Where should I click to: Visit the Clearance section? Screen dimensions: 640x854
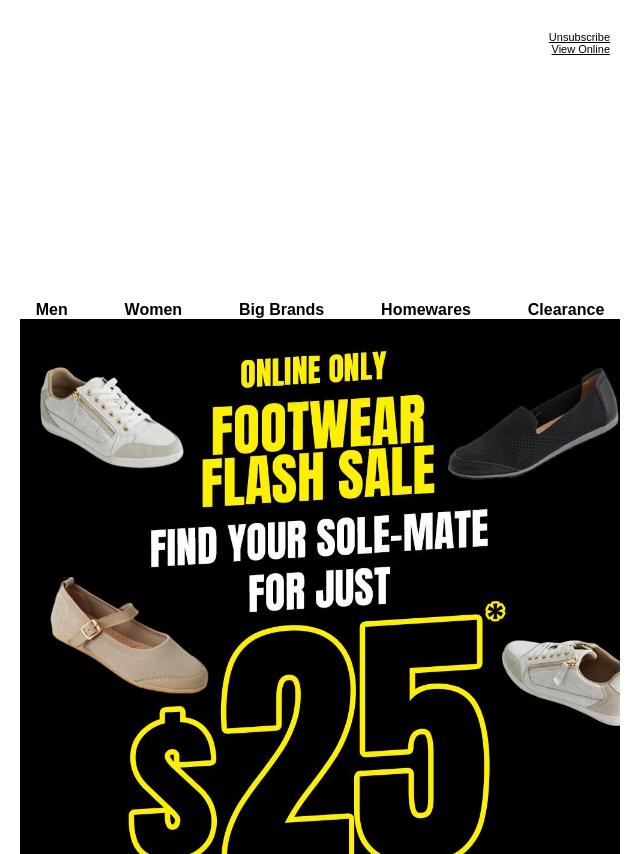[x=565, y=309]
